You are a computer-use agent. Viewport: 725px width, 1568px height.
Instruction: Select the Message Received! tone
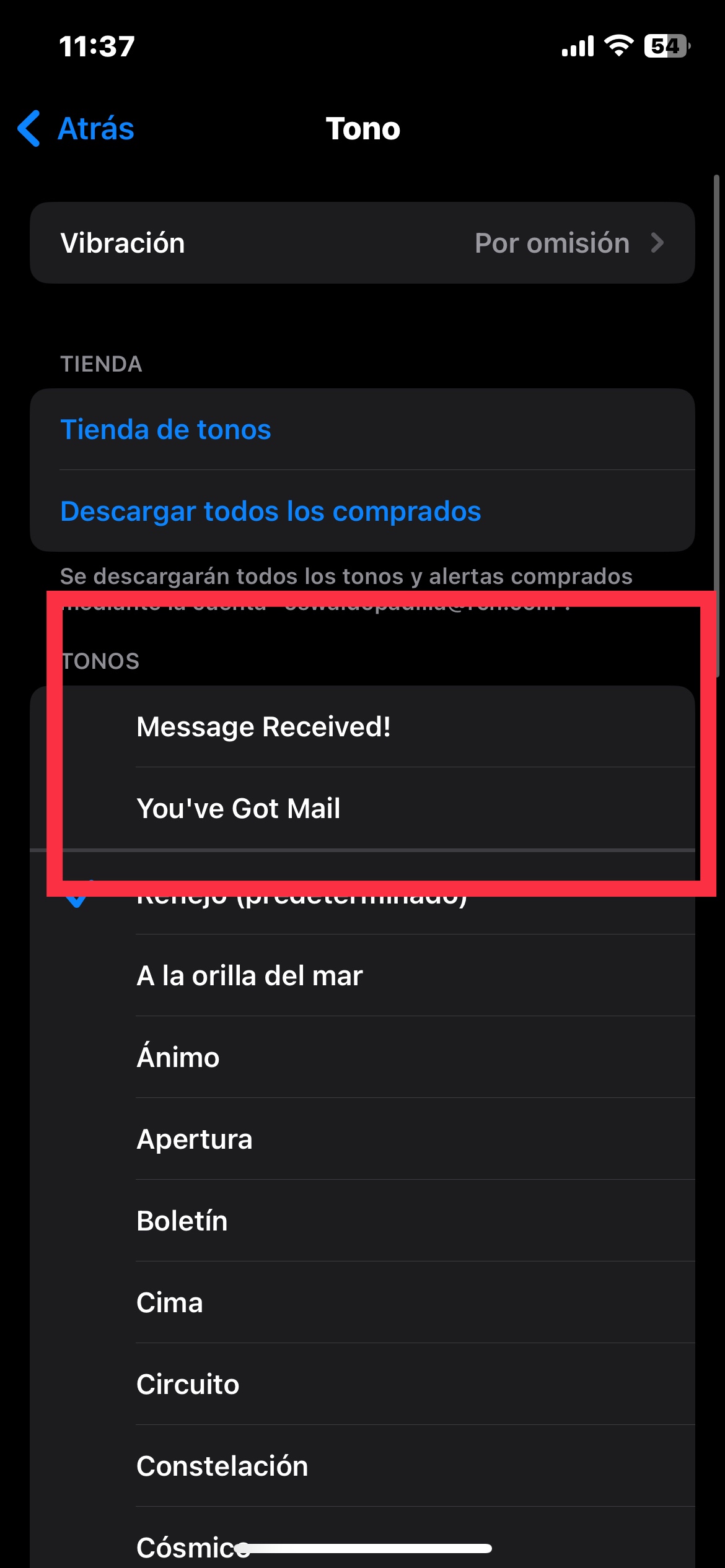[x=362, y=726]
